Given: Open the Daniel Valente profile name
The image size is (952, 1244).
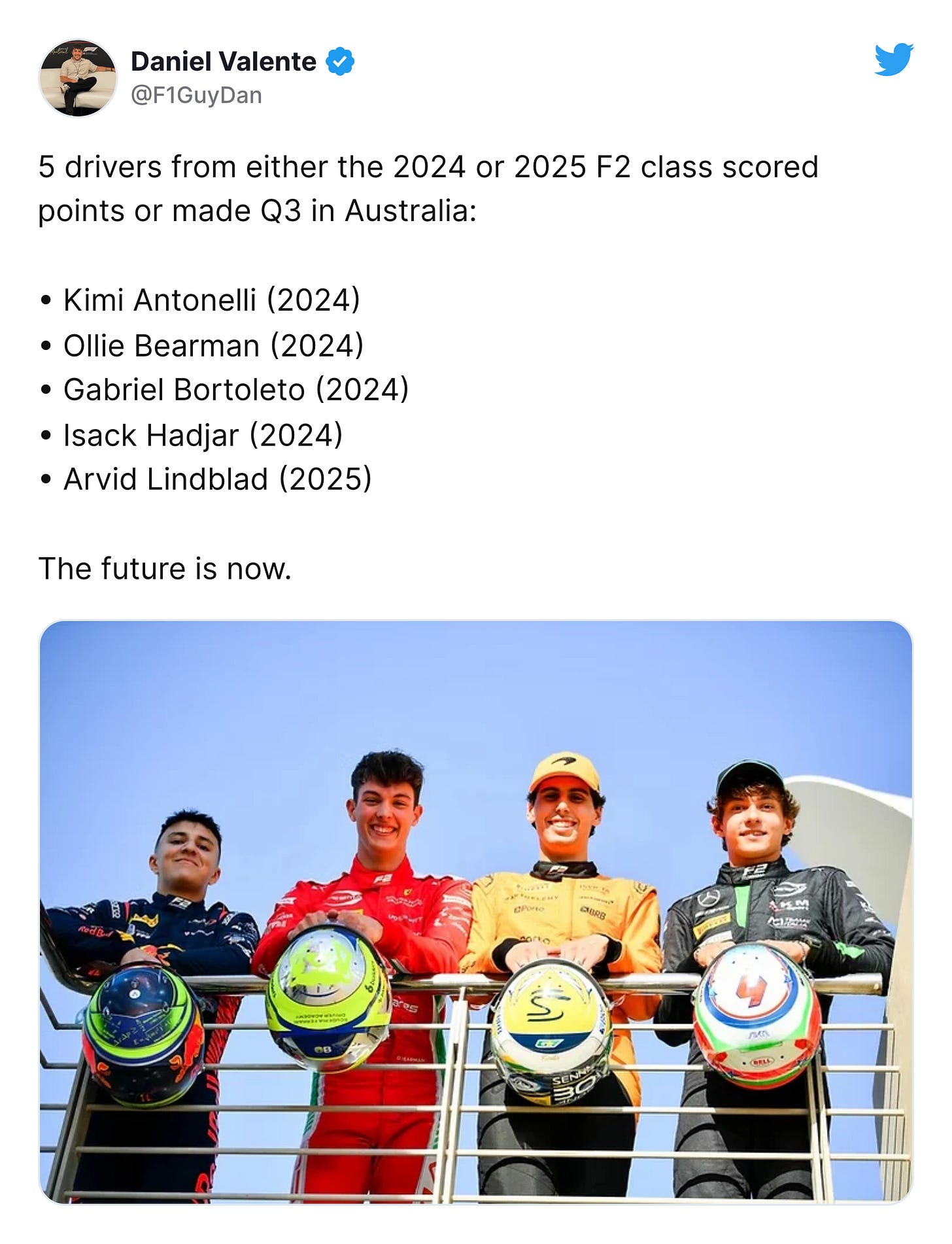Looking at the screenshot, I should coord(224,61).
